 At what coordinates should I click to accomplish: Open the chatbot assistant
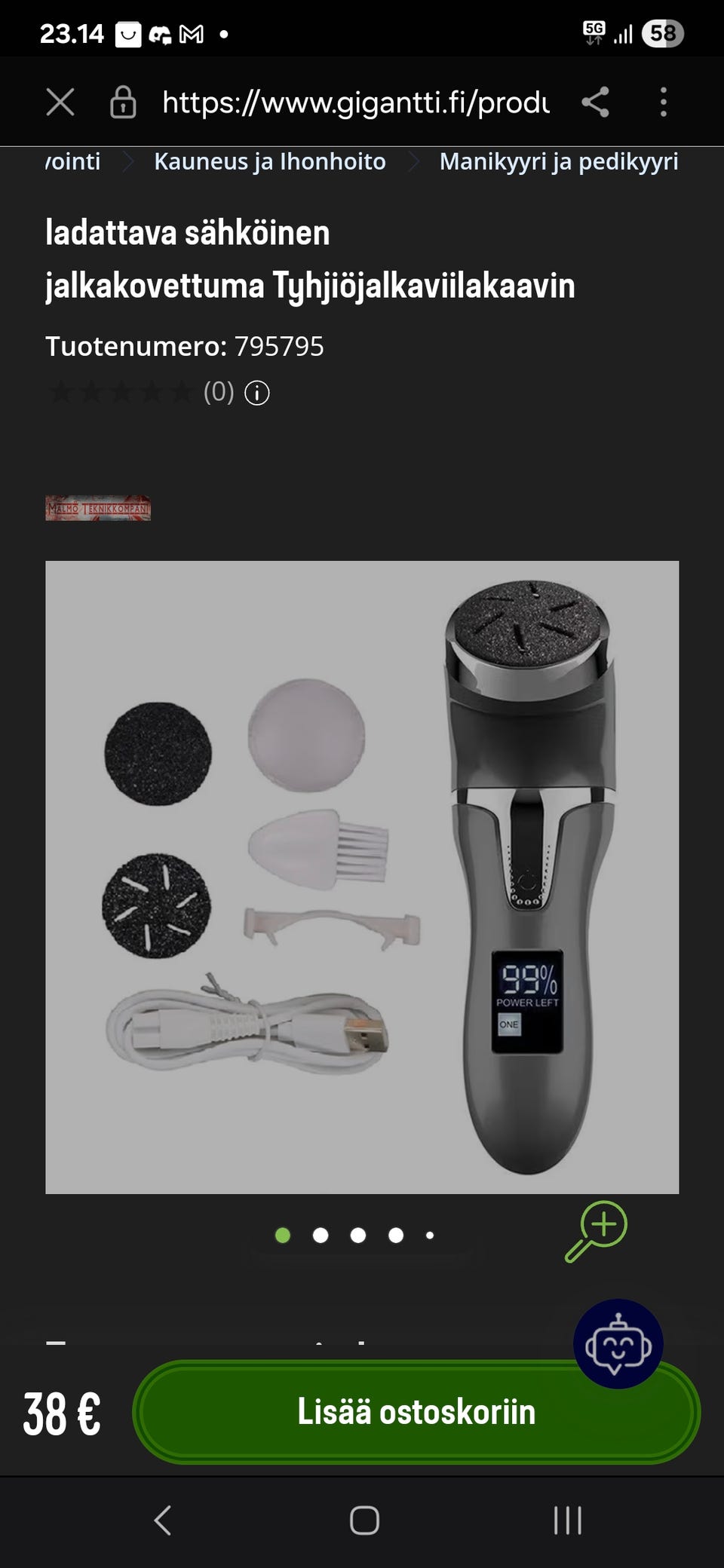[618, 1343]
